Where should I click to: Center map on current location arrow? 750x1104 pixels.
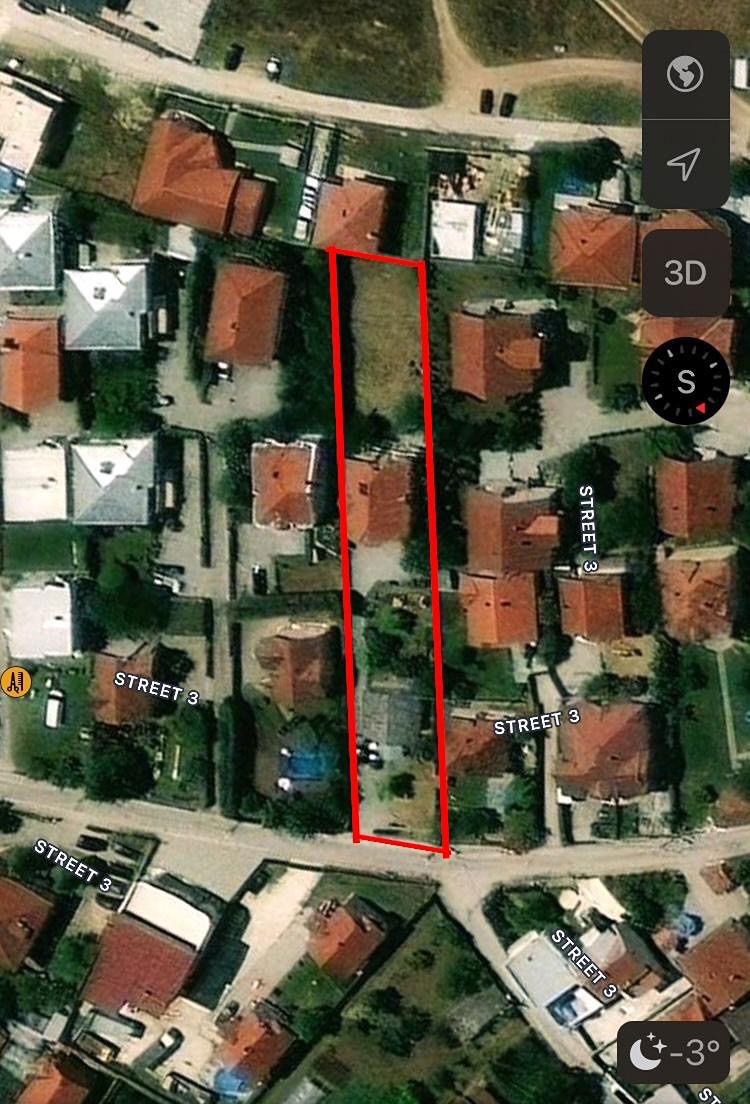click(x=685, y=164)
